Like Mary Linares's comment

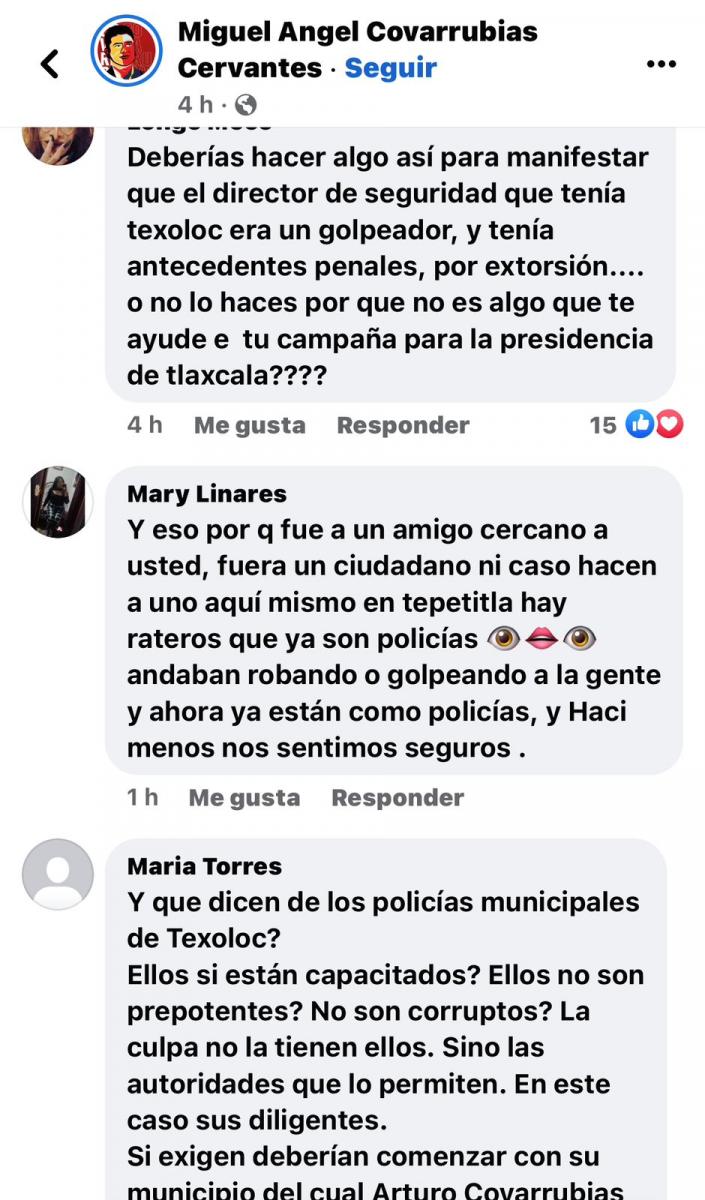[244, 797]
